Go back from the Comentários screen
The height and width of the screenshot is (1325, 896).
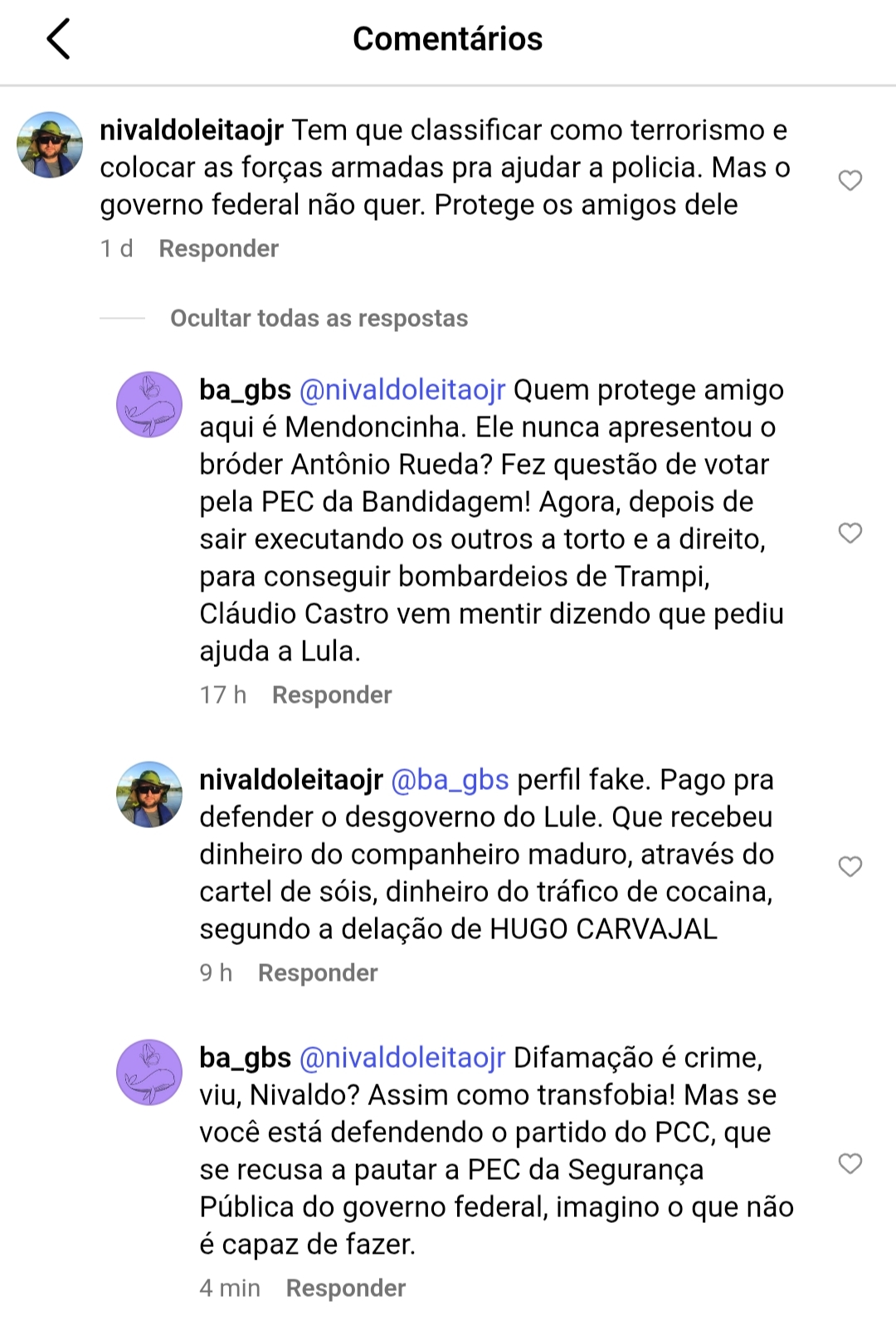coord(58,39)
